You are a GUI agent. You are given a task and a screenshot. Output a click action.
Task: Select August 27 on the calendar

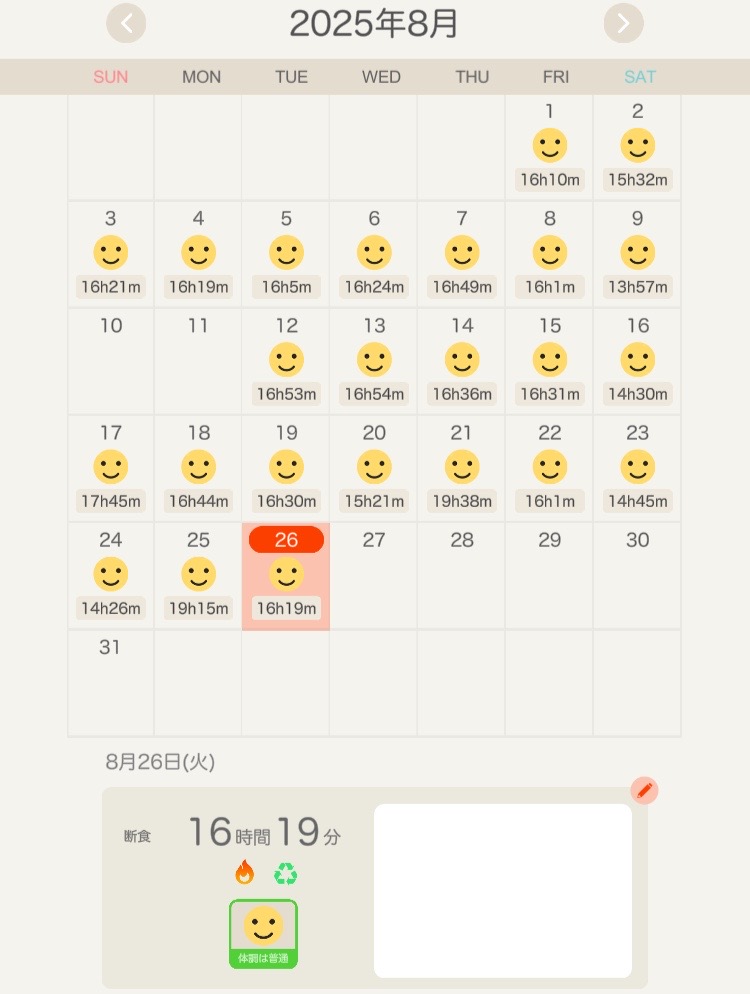tap(374, 575)
